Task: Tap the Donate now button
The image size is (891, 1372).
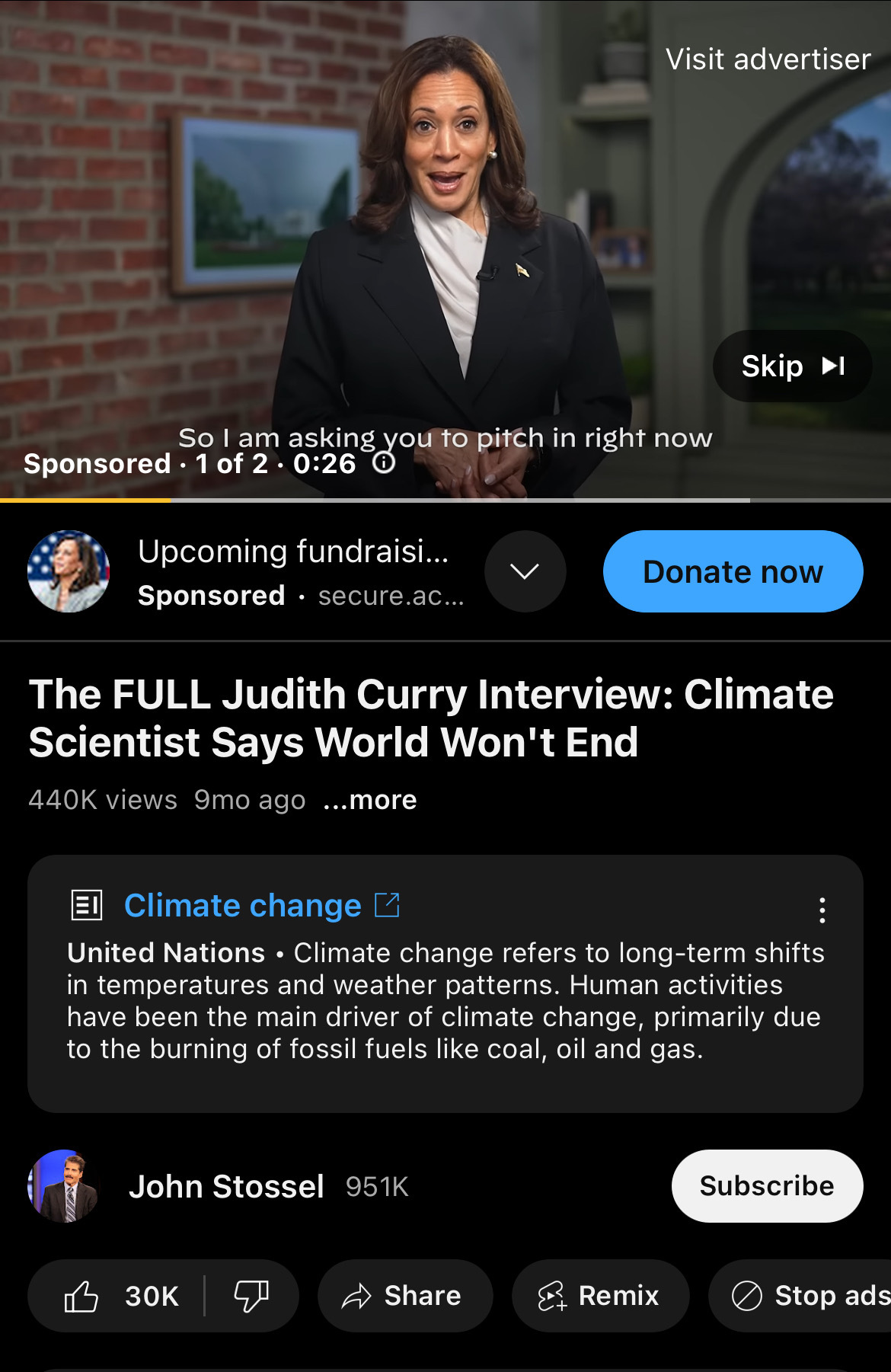Action: tap(733, 571)
